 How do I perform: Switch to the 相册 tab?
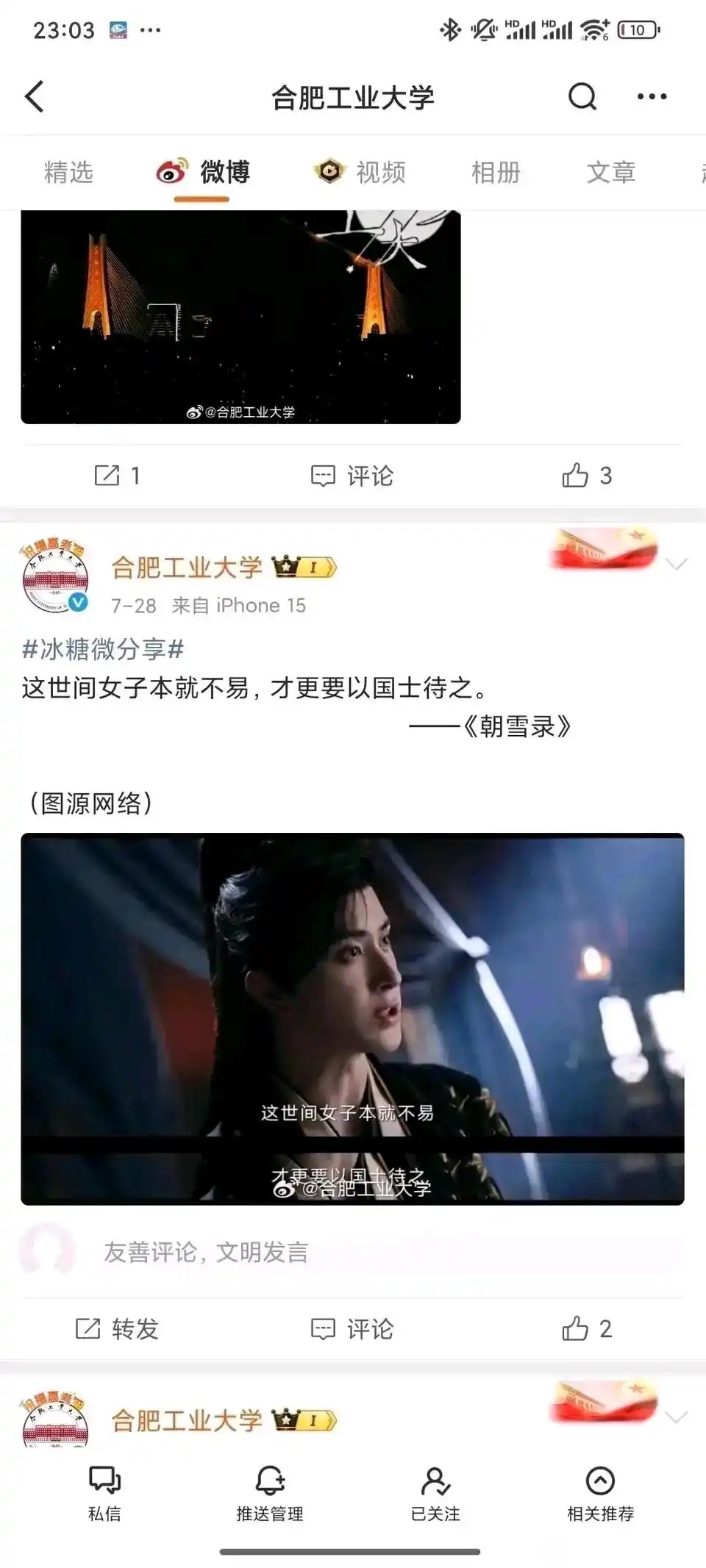(496, 172)
